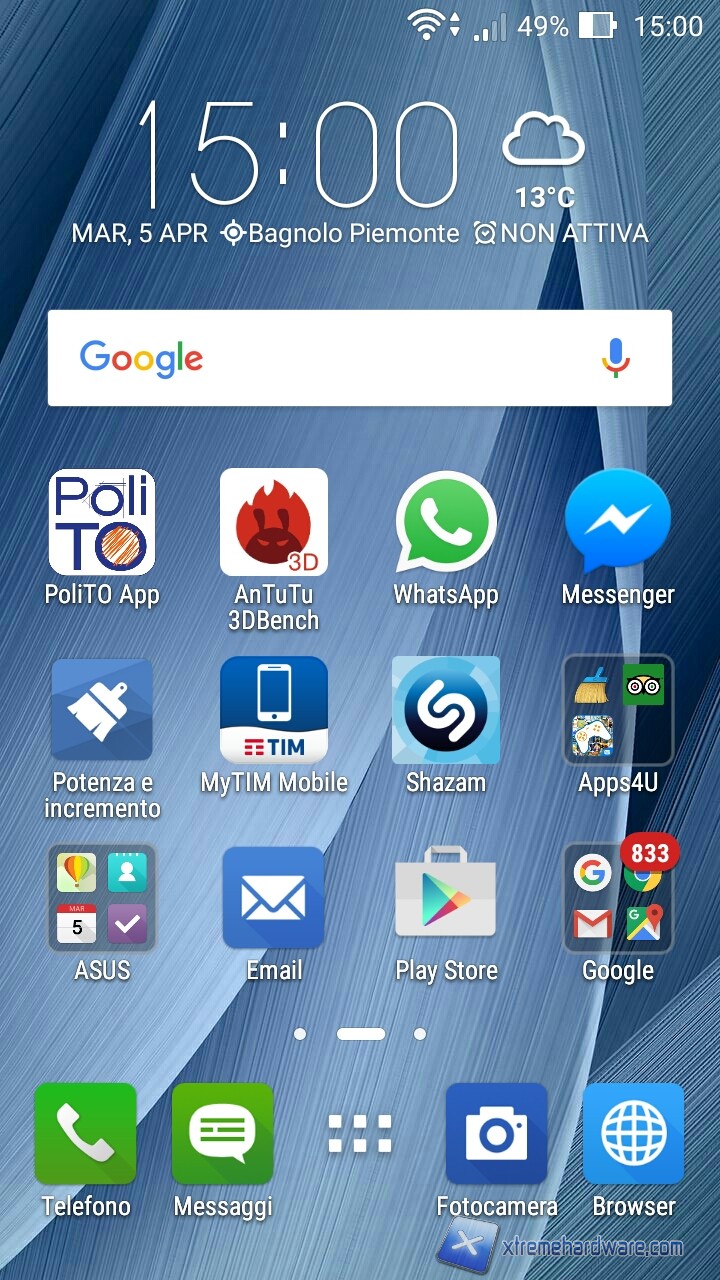Open Shazam

(446, 710)
